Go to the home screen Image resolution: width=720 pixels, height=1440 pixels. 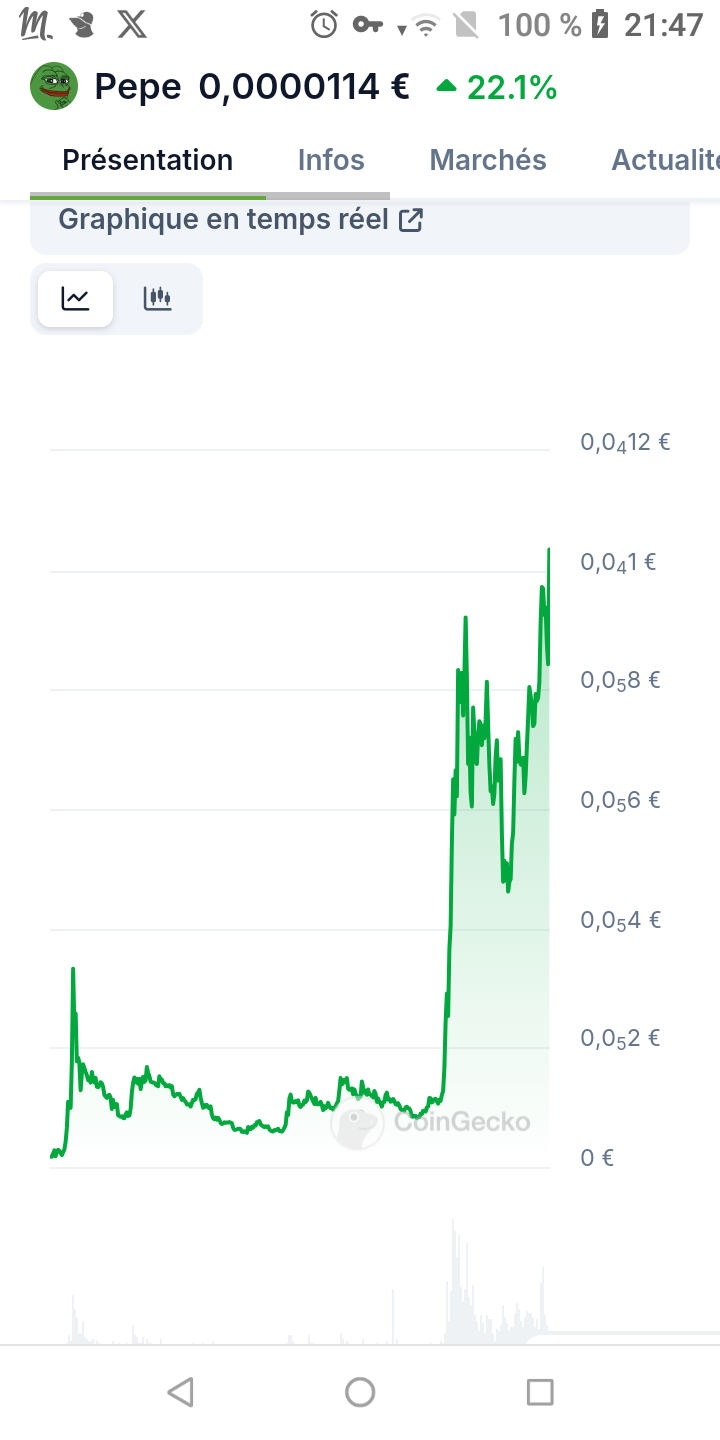[360, 1391]
